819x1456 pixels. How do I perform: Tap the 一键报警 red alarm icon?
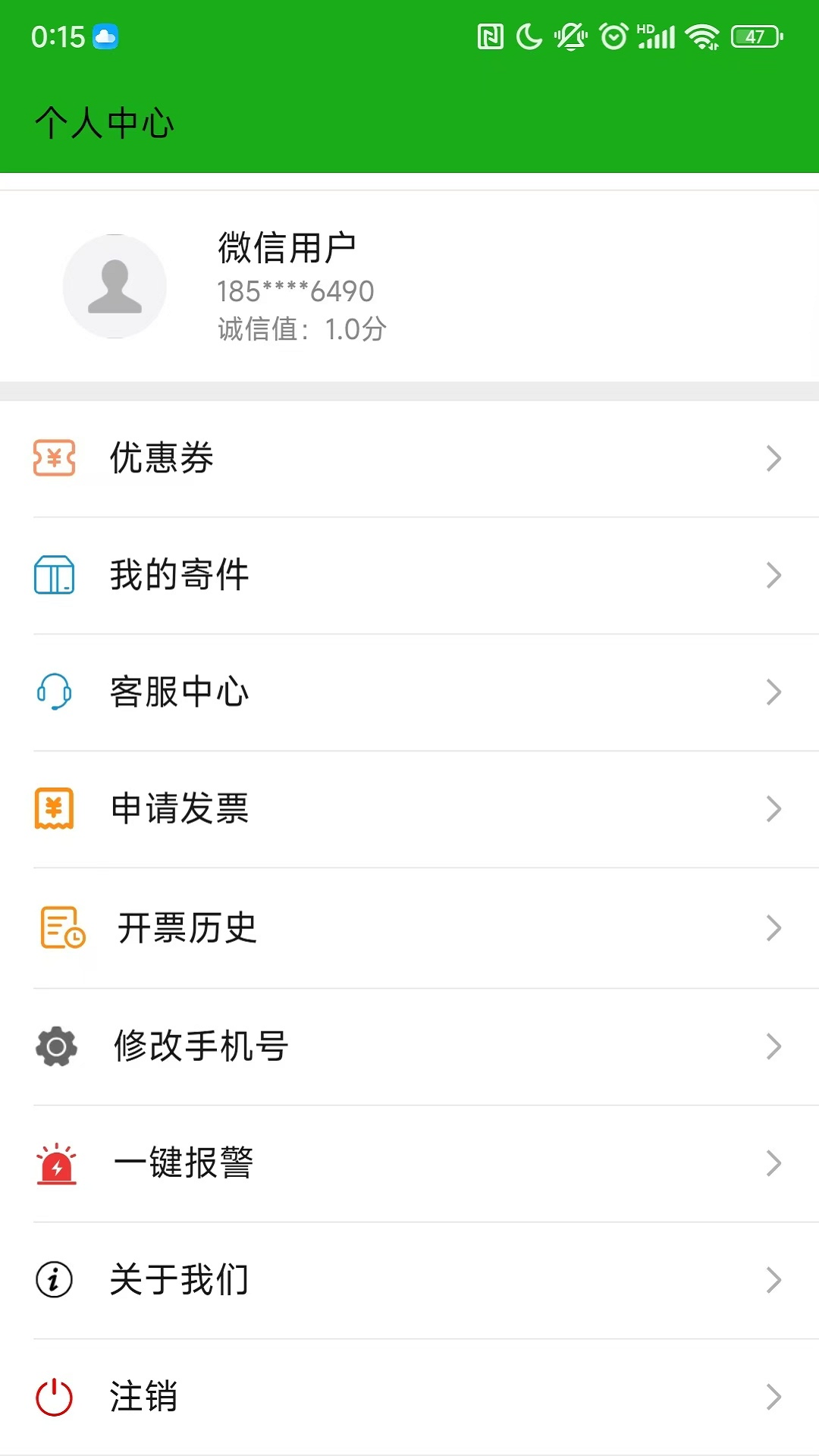(x=55, y=1163)
